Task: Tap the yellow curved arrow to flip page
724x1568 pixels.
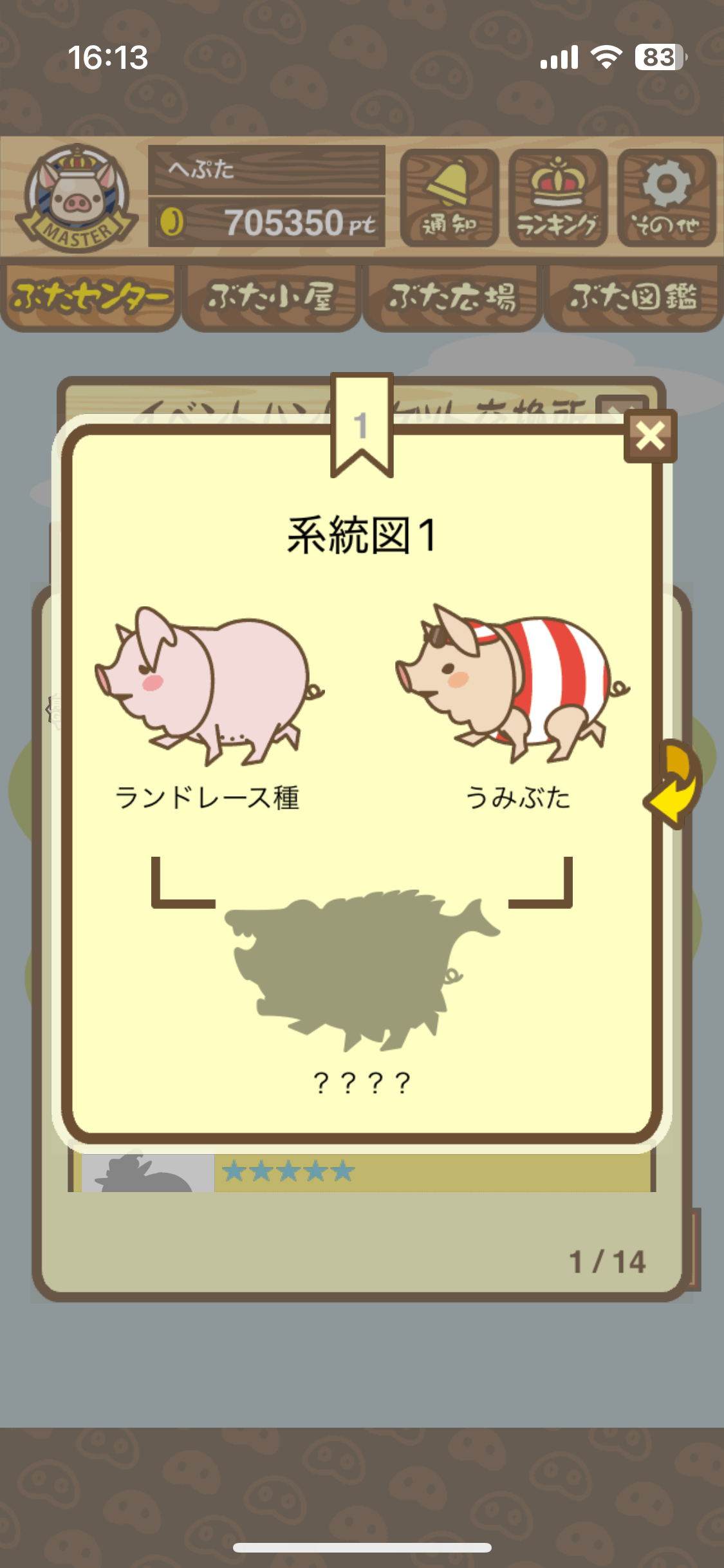Action: coord(676,785)
